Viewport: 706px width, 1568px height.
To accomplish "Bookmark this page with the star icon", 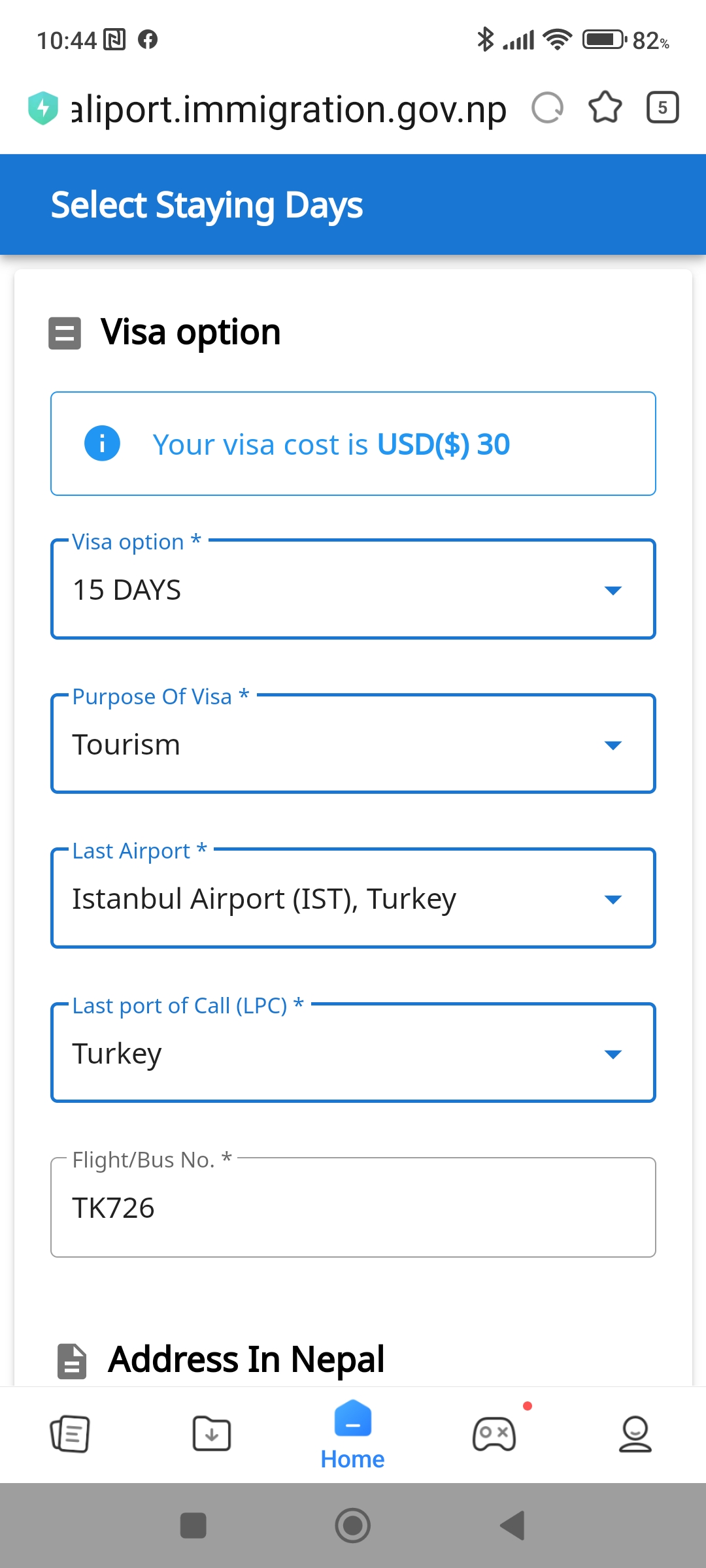I will [605, 108].
